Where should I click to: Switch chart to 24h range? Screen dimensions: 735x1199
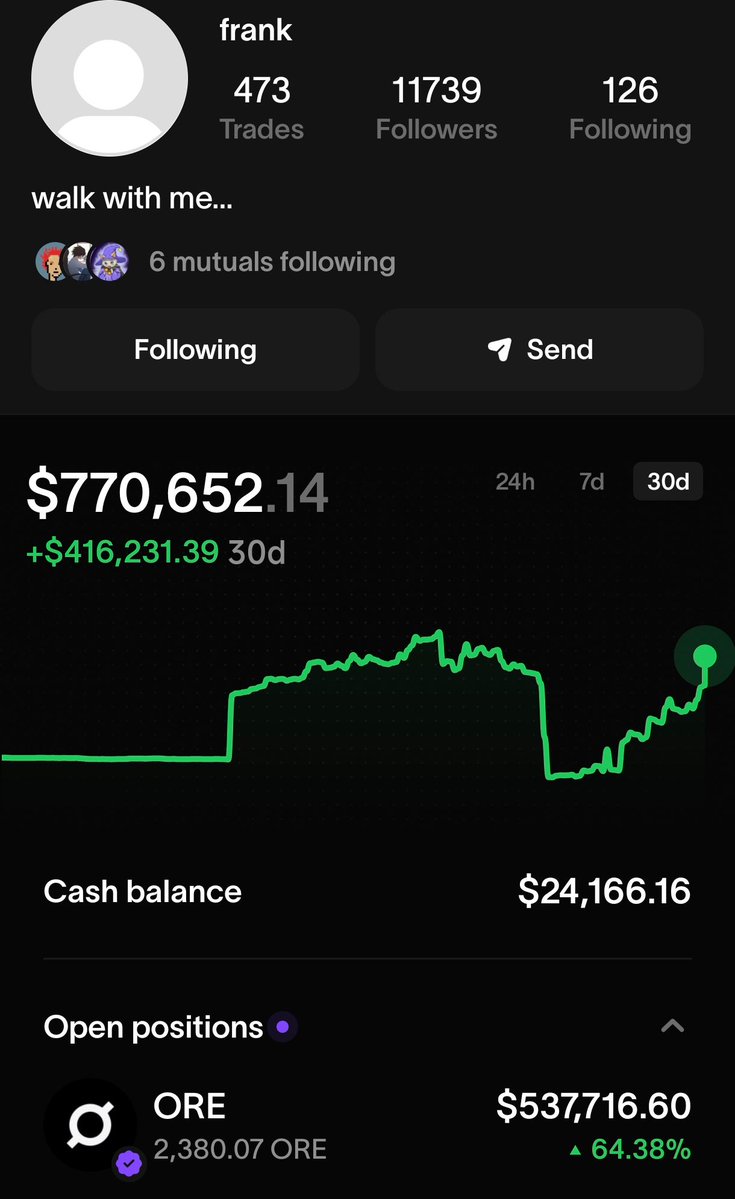[x=515, y=482]
